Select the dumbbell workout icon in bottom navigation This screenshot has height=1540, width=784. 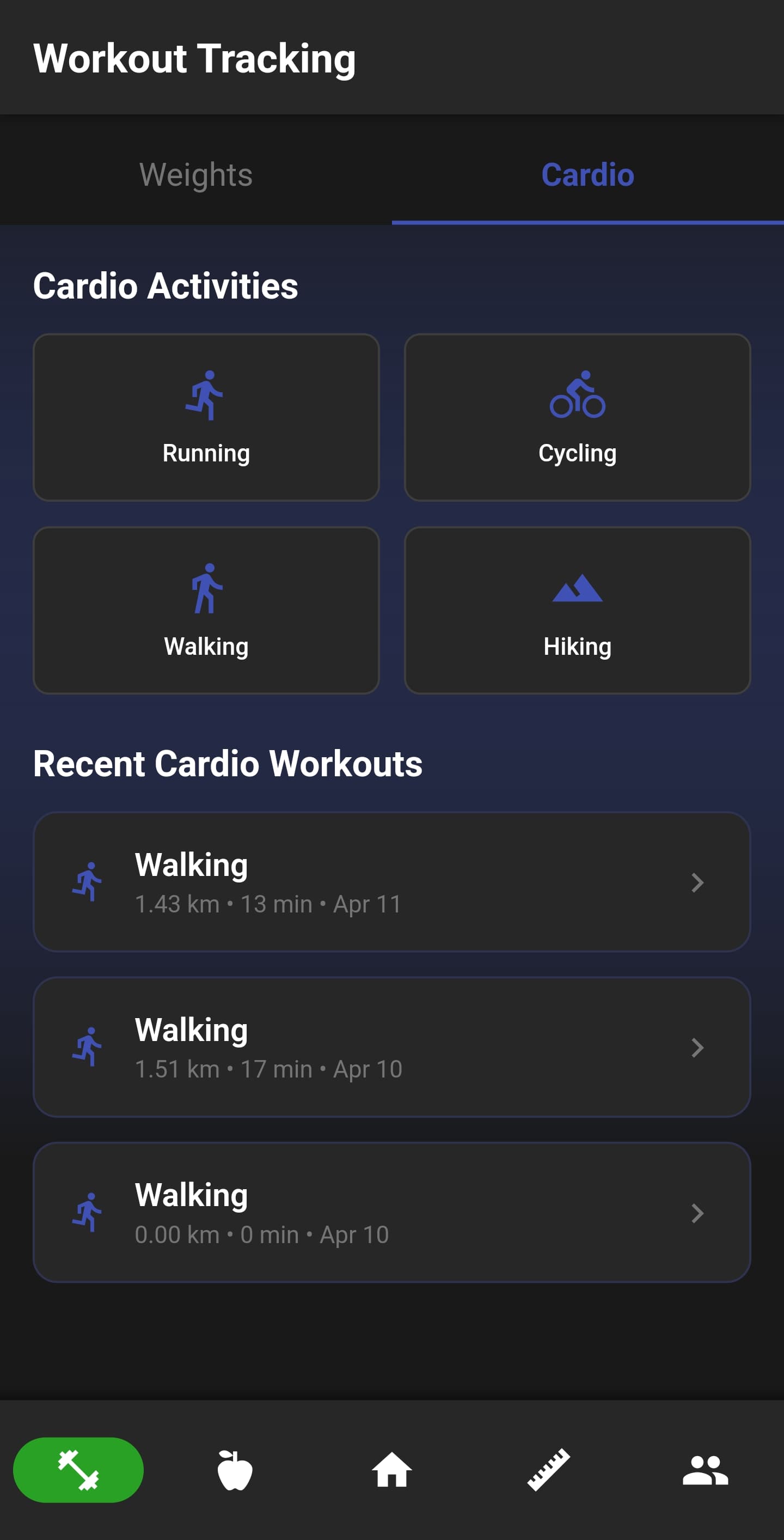[79, 1470]
